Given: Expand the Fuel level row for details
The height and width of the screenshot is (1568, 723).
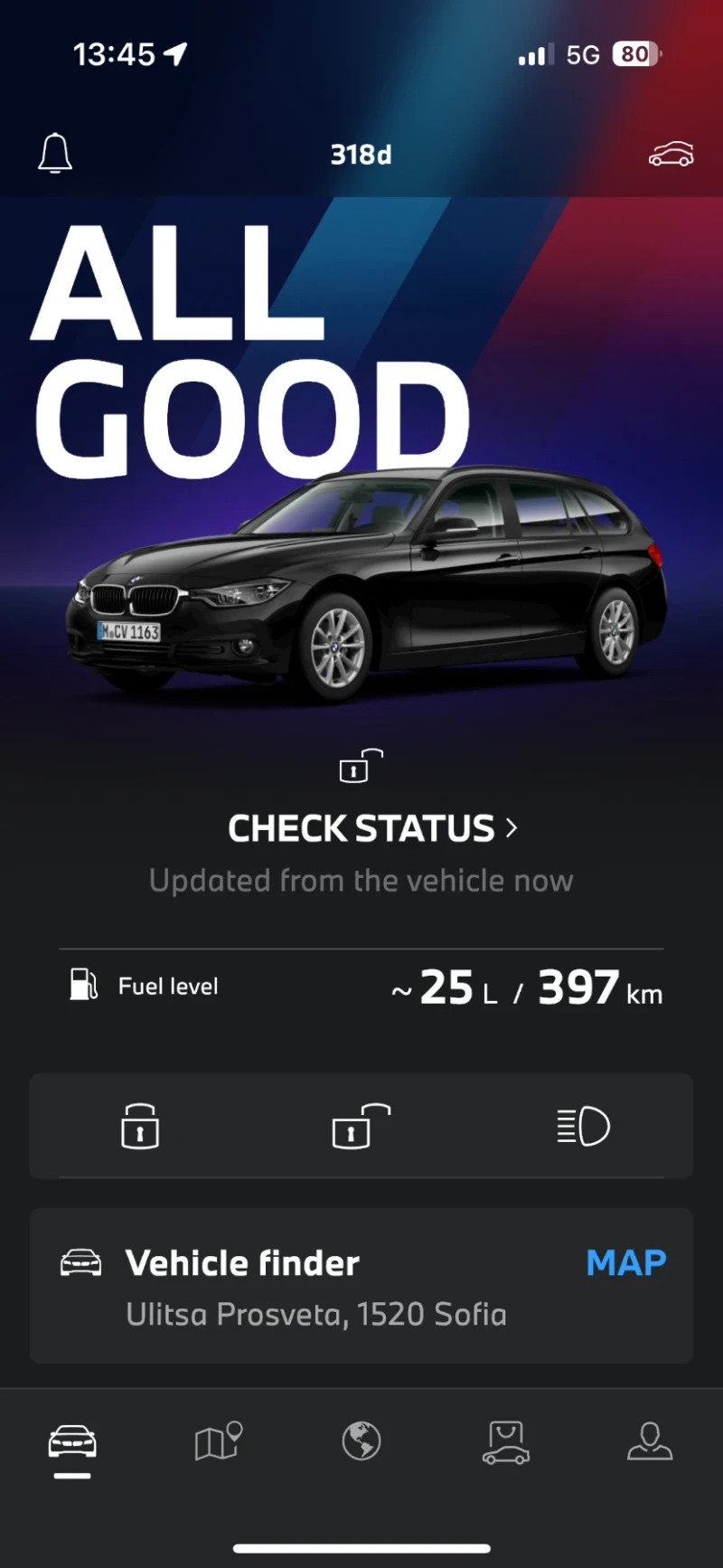Looking at the screenshot, I should click(x=361, y=986).
